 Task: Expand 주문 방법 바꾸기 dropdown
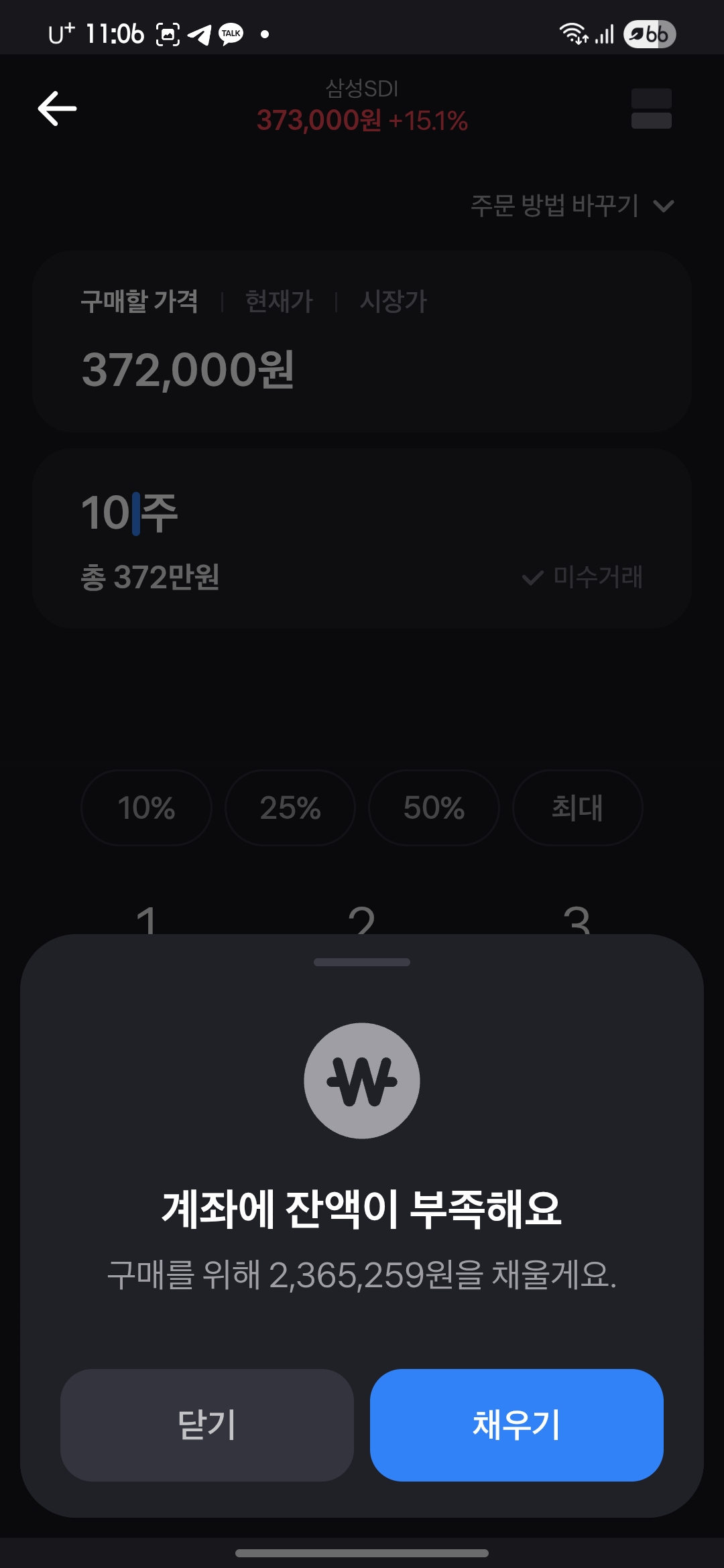571,205
